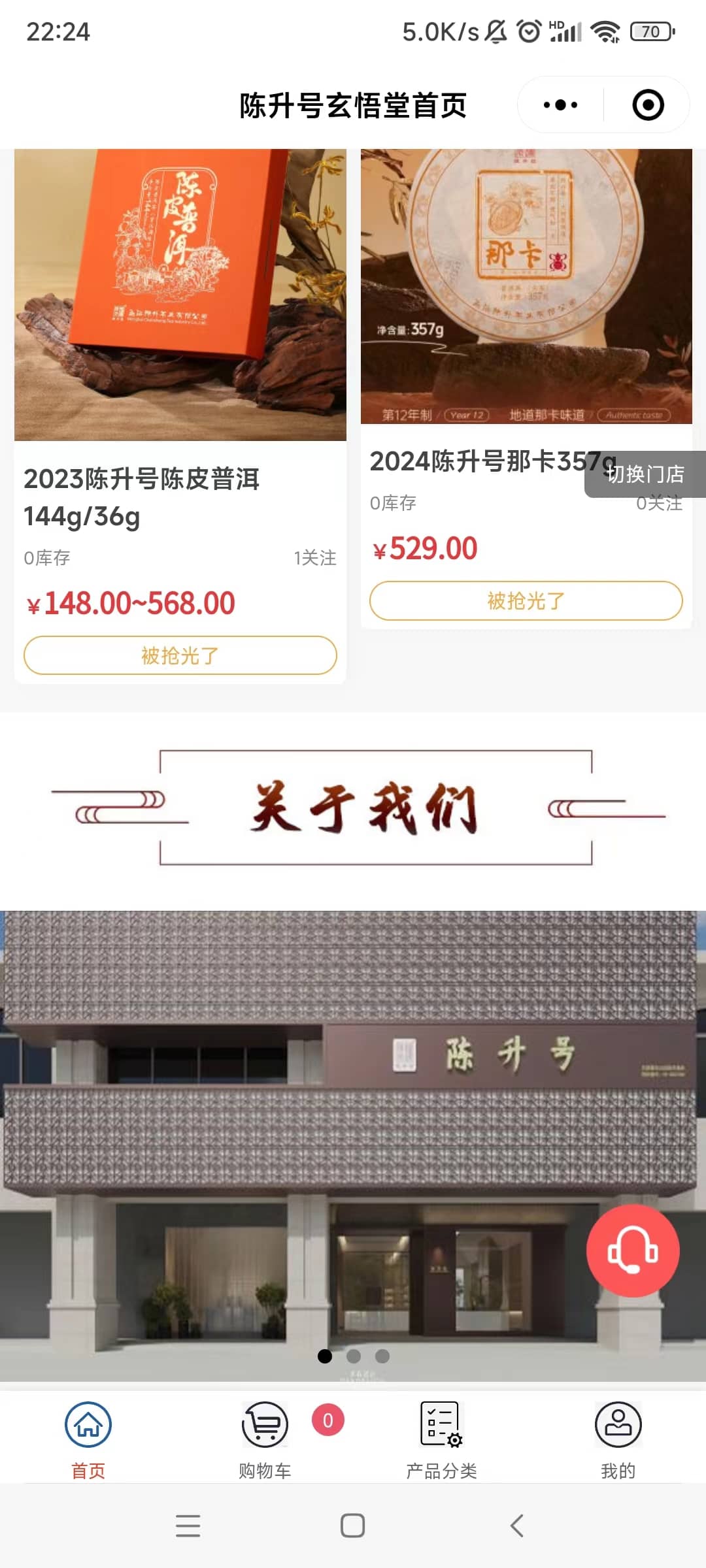Screen dimensions: 706x1568
Task: Go back using system back button
Action: pos(516,1526)
